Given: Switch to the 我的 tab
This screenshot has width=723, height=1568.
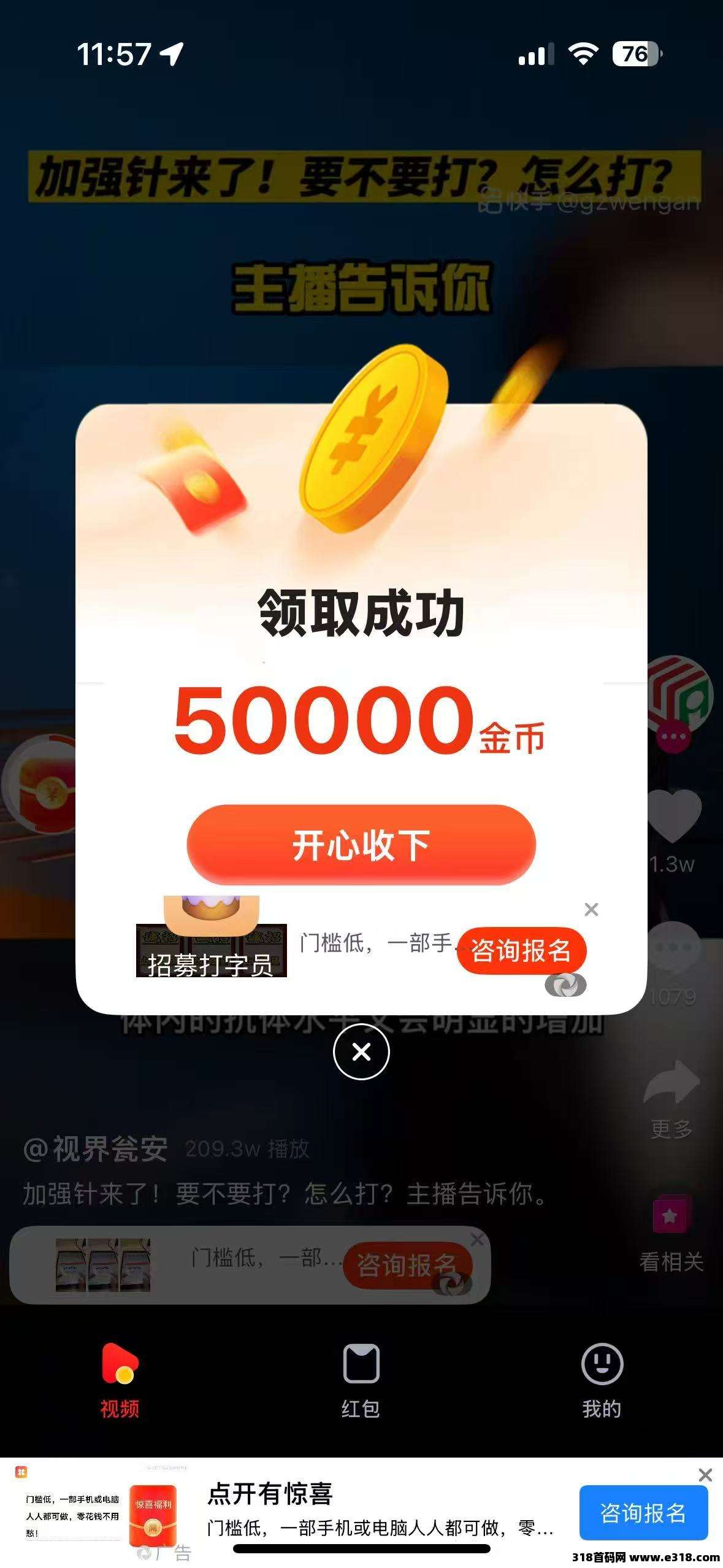Looking at the screenshot, I should pyautogui.click(x=602, y=1378).
